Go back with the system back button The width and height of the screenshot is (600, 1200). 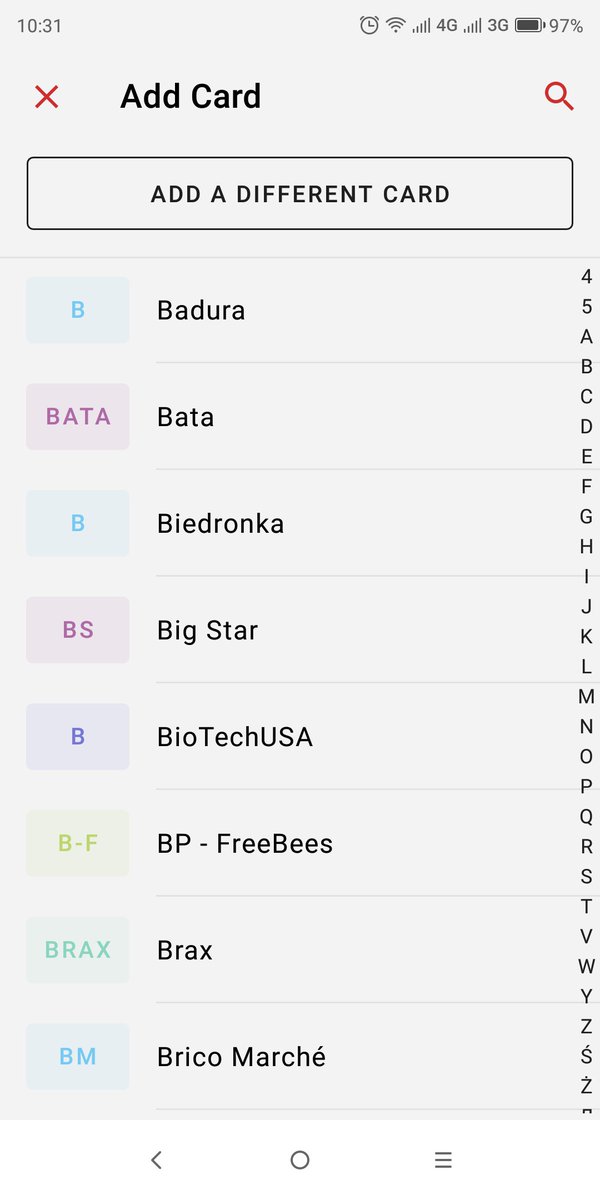(156, 1160)
